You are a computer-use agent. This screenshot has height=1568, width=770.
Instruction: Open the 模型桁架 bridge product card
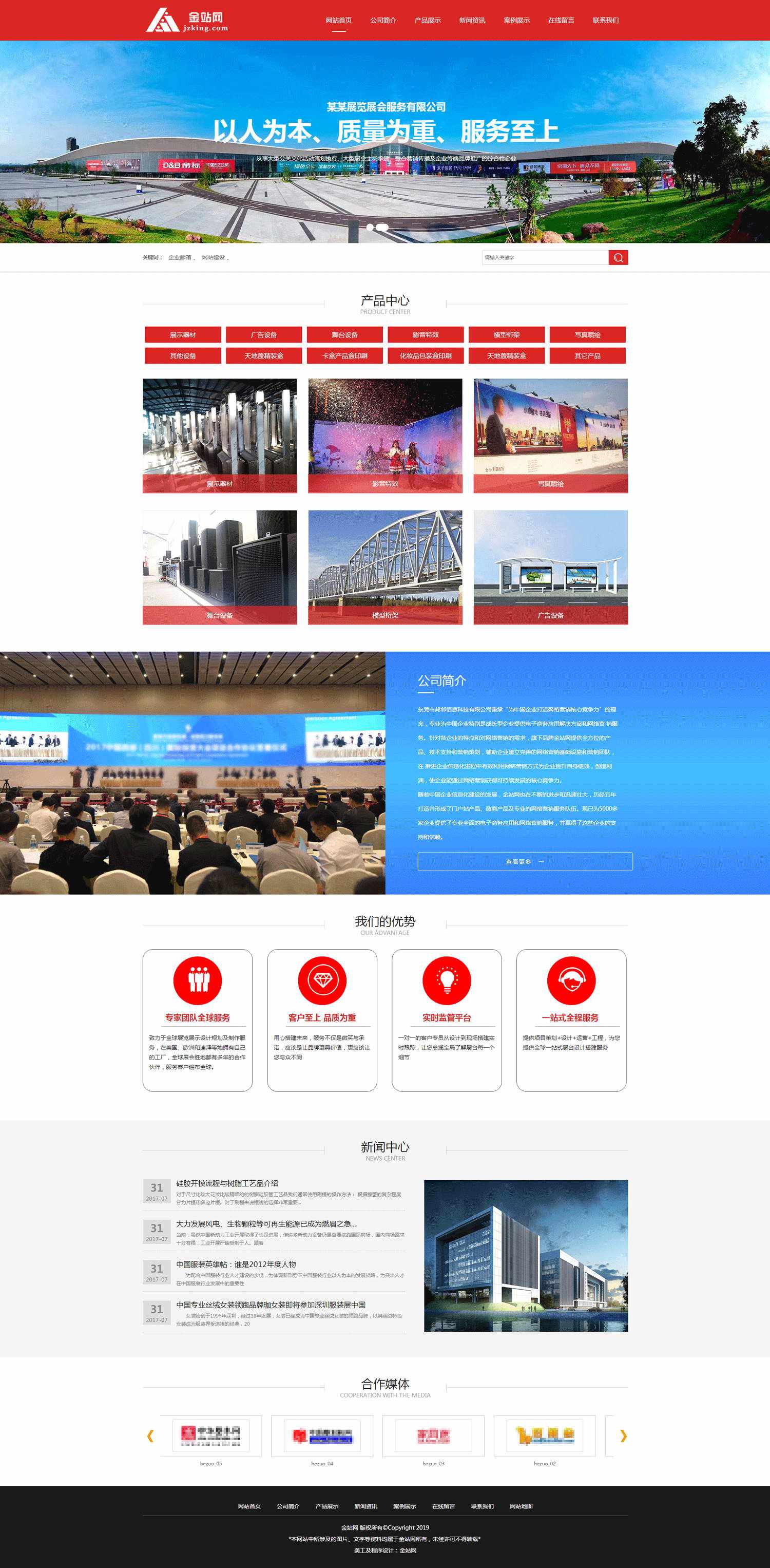click(385, 566)
